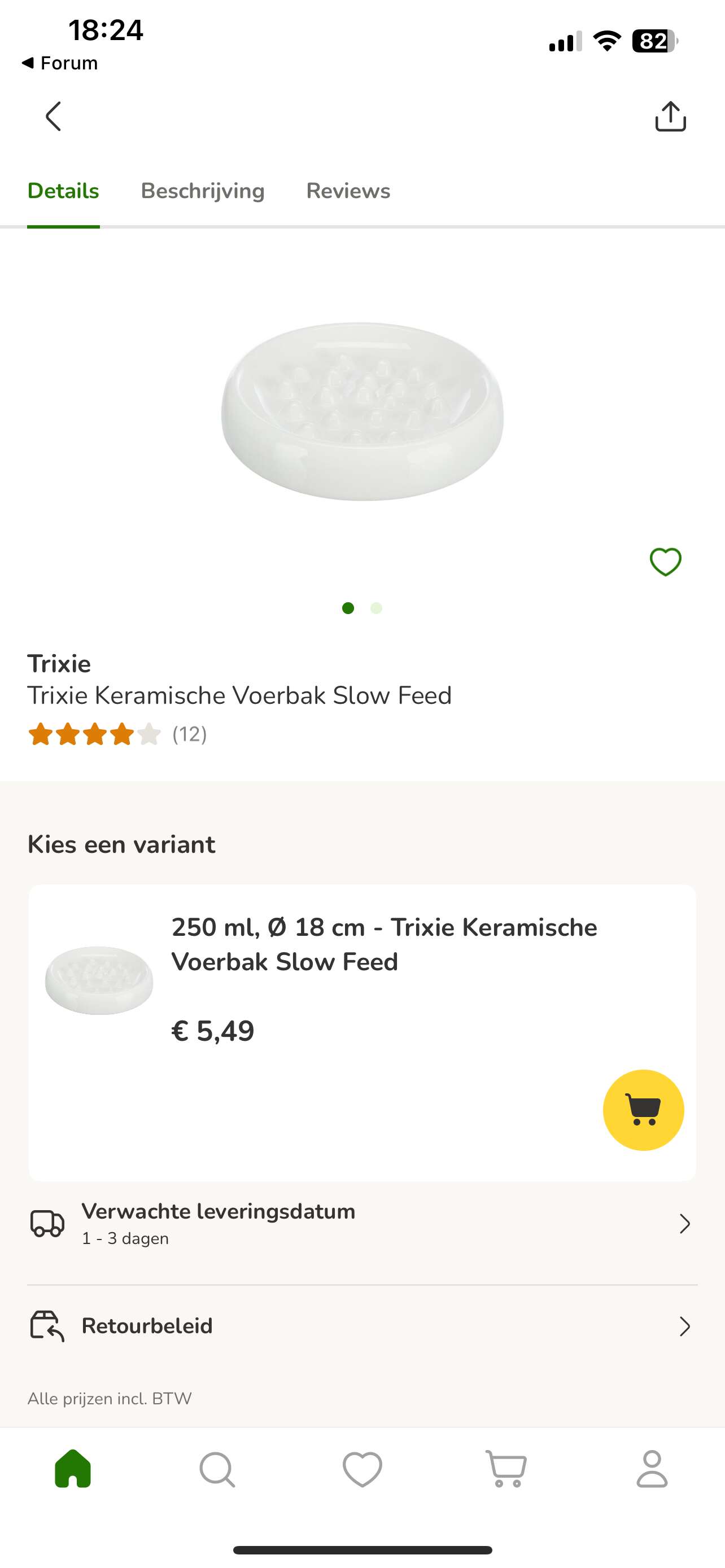Open search from bottom navigation
Viewport: 725px width, 1568px height.
(217, 1469)
